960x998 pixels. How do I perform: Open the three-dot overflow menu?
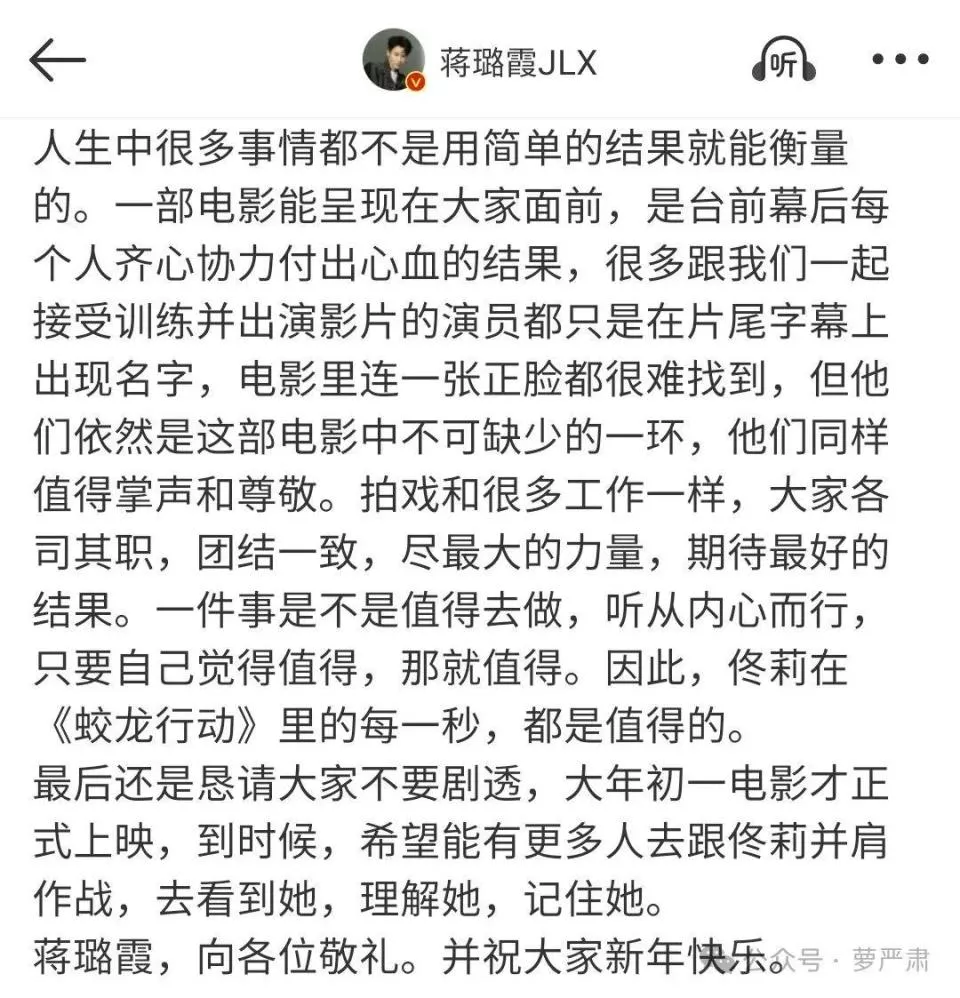(x=899, y=61)
